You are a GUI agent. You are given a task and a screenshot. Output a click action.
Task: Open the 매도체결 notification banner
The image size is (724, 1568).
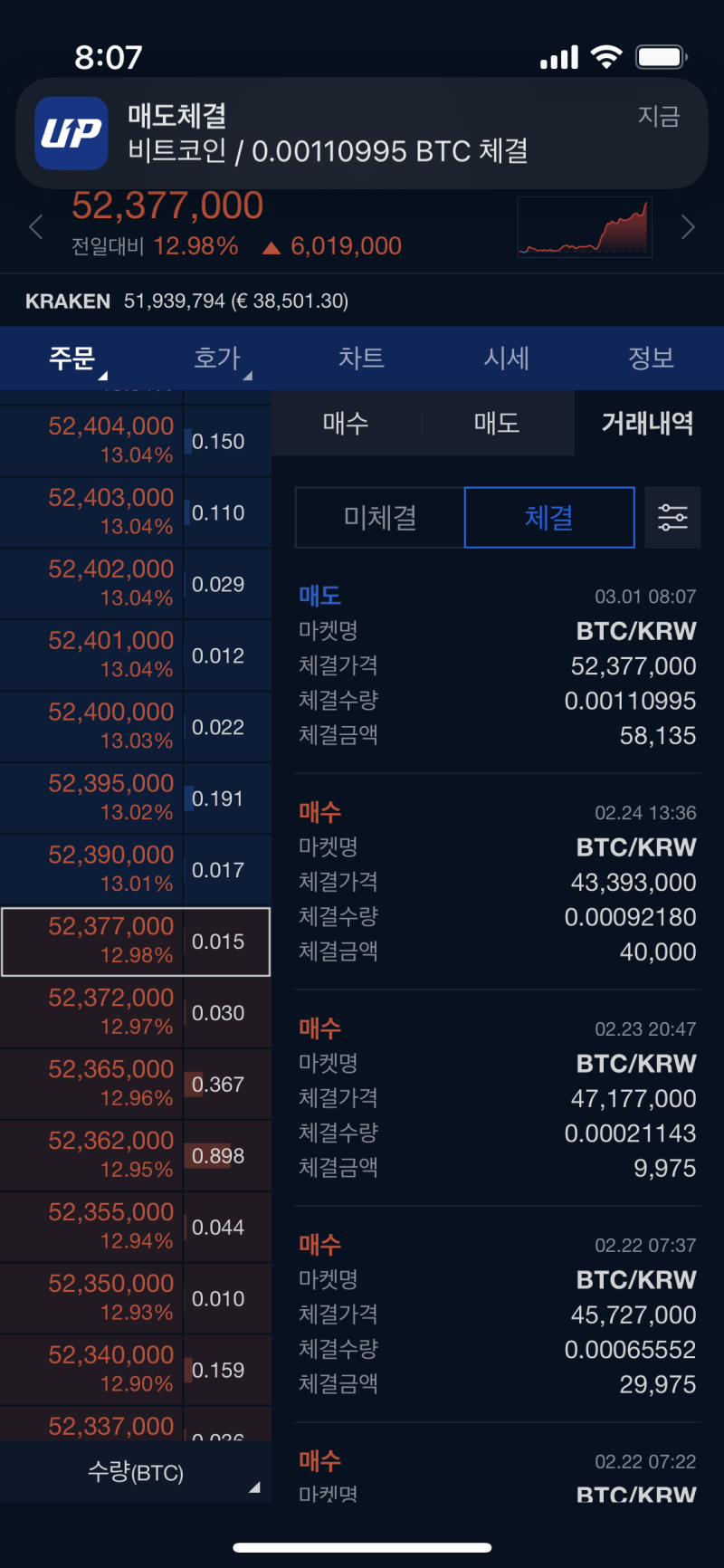click(x=362, y=133)
